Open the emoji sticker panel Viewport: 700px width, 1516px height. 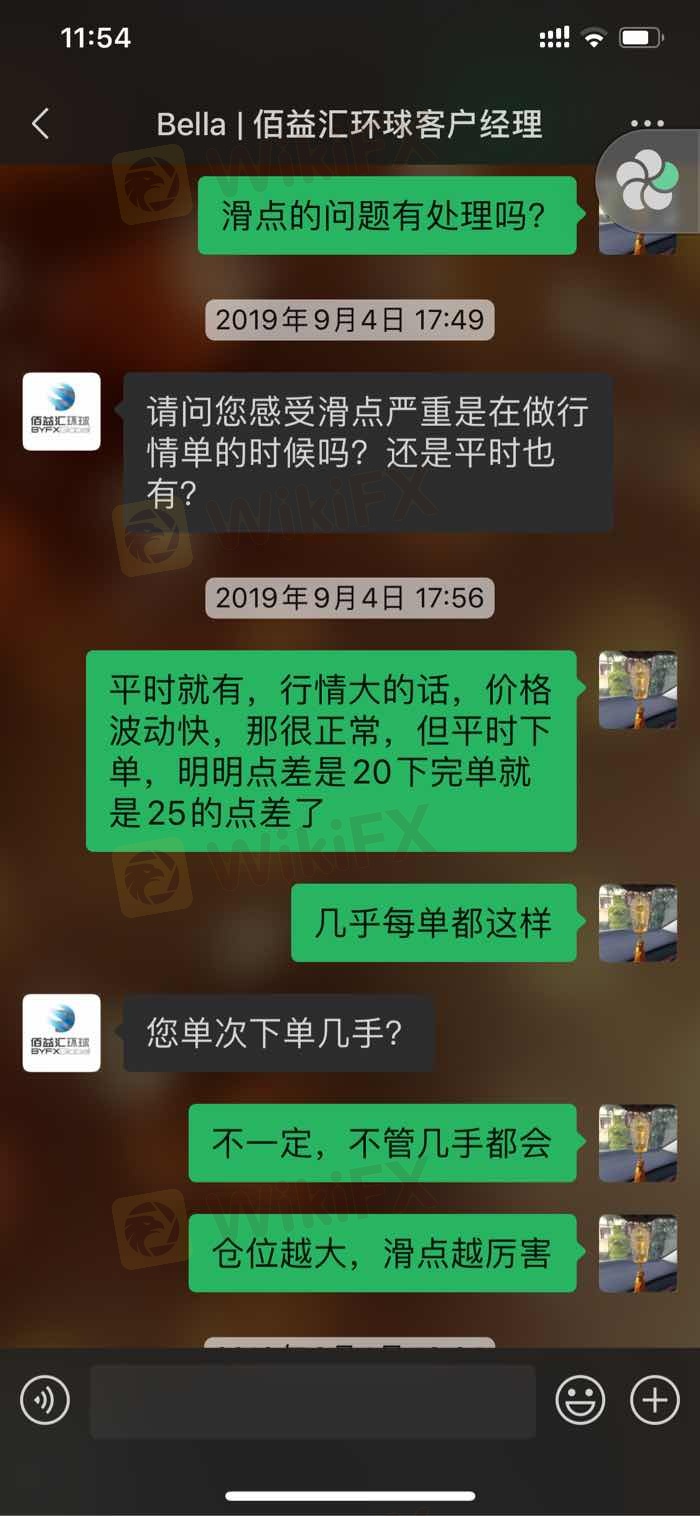tap(580, 1400)
